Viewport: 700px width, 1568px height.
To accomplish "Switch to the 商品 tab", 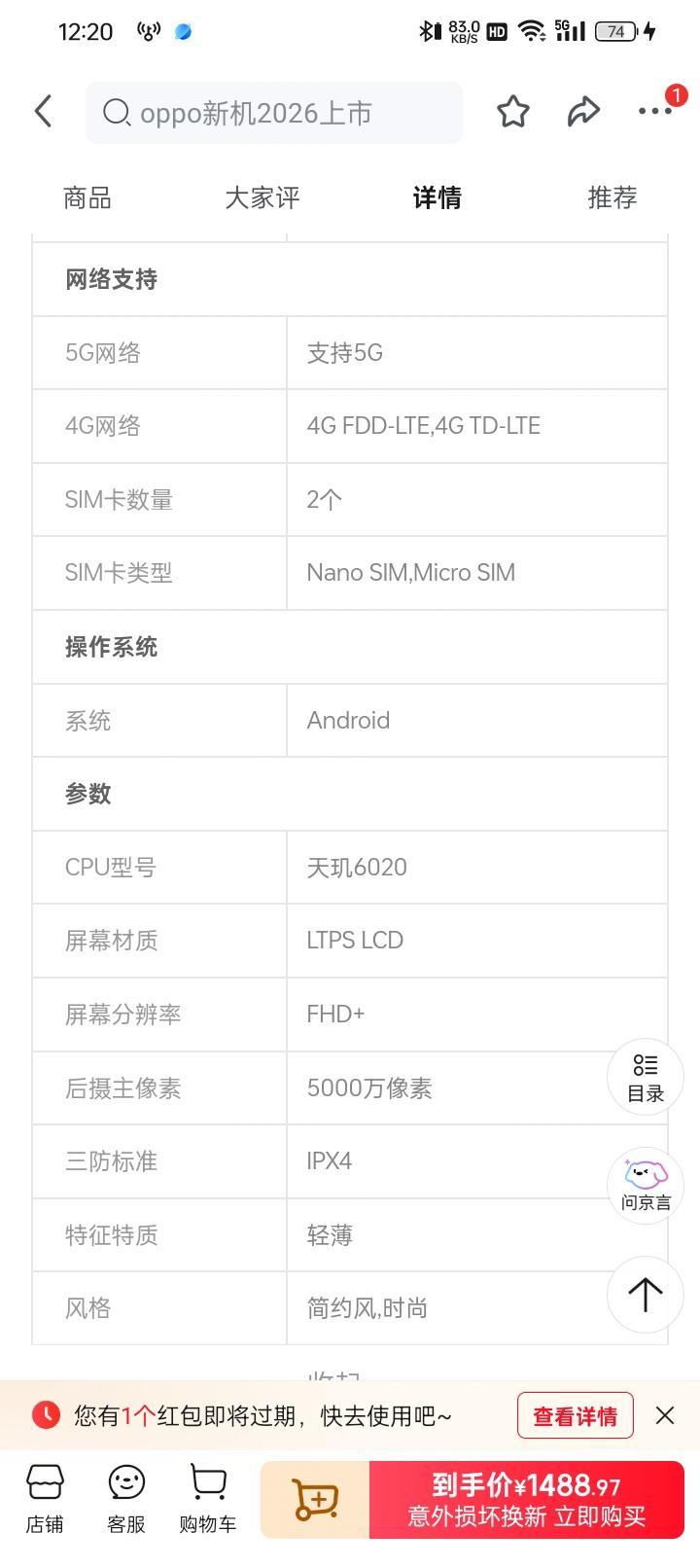I will (x=87, y=197).
